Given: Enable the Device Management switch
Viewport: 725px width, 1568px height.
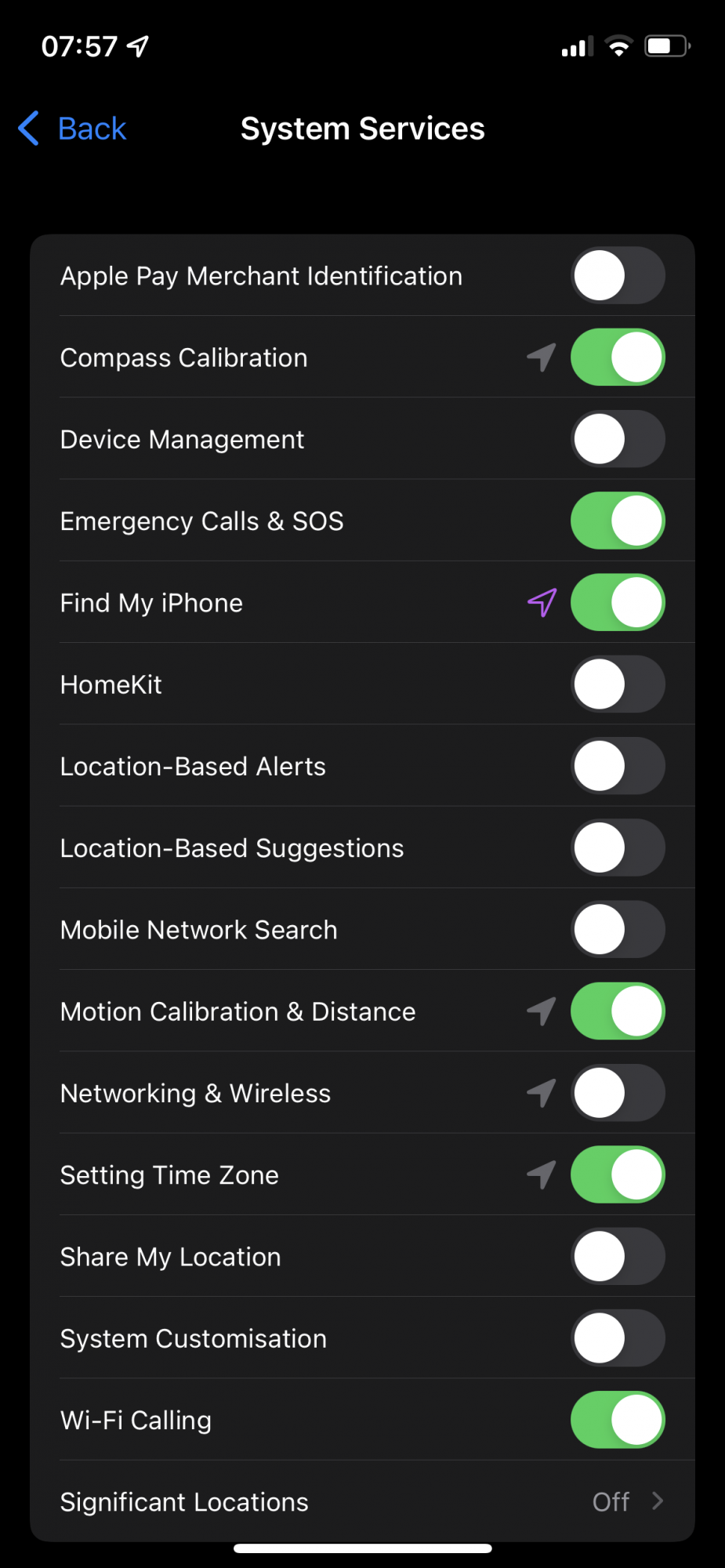Looking at the screenshot, I should point(618,439).
